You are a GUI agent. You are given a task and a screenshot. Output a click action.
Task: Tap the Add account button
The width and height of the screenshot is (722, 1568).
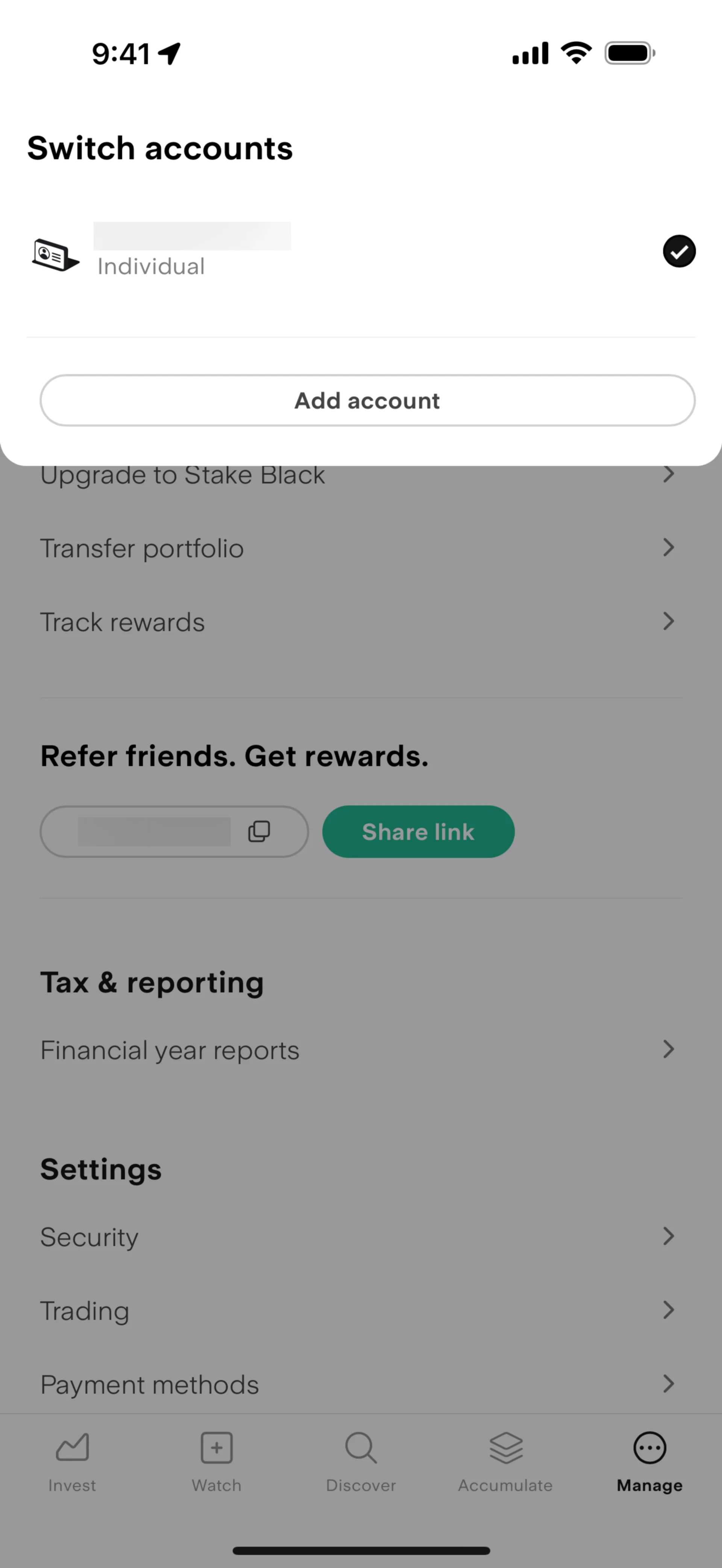(367, 401)
